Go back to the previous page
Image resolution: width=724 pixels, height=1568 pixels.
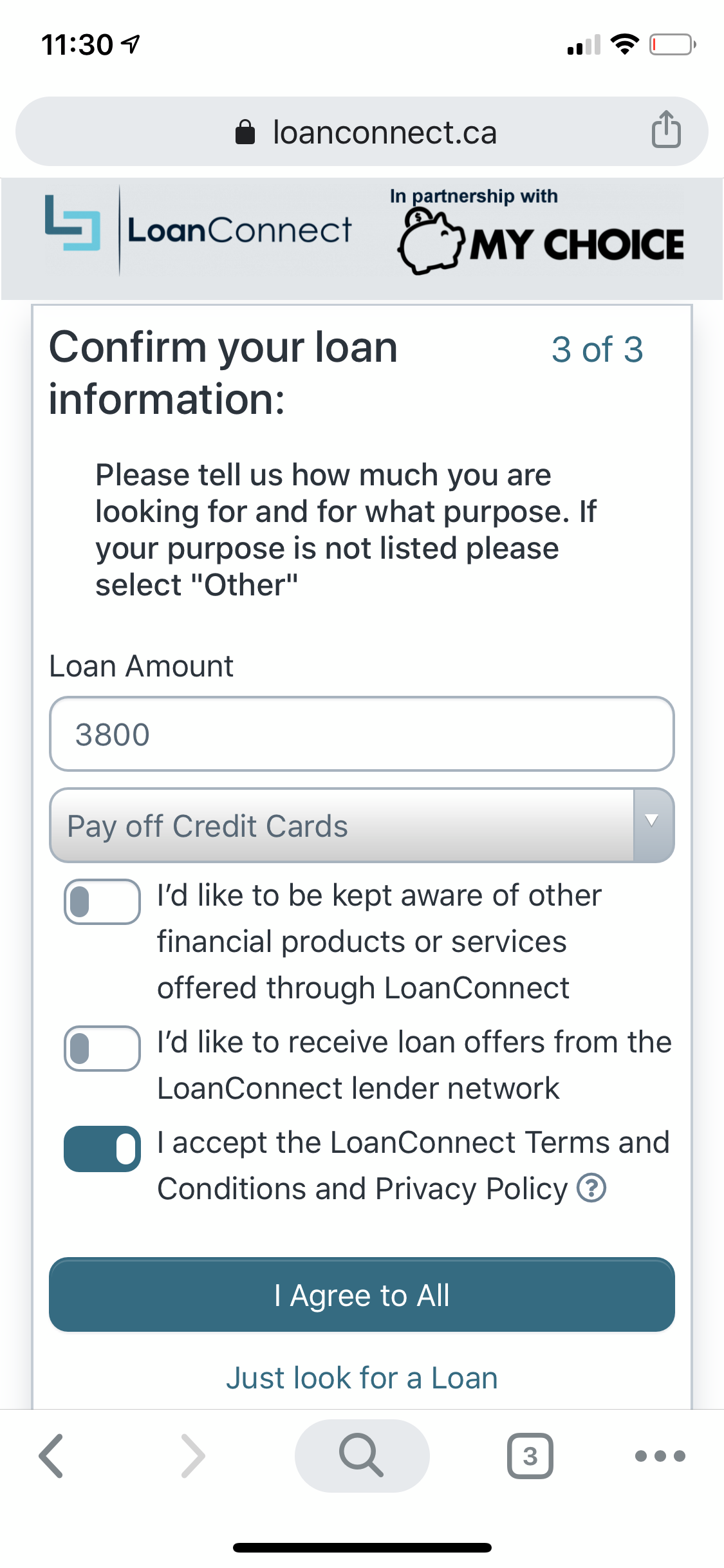coord(51,1455)
